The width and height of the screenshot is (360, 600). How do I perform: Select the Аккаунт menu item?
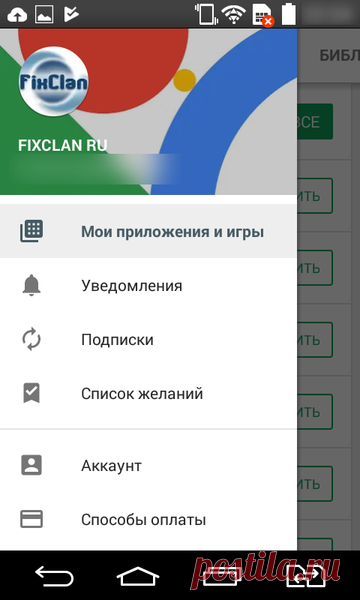148,466
